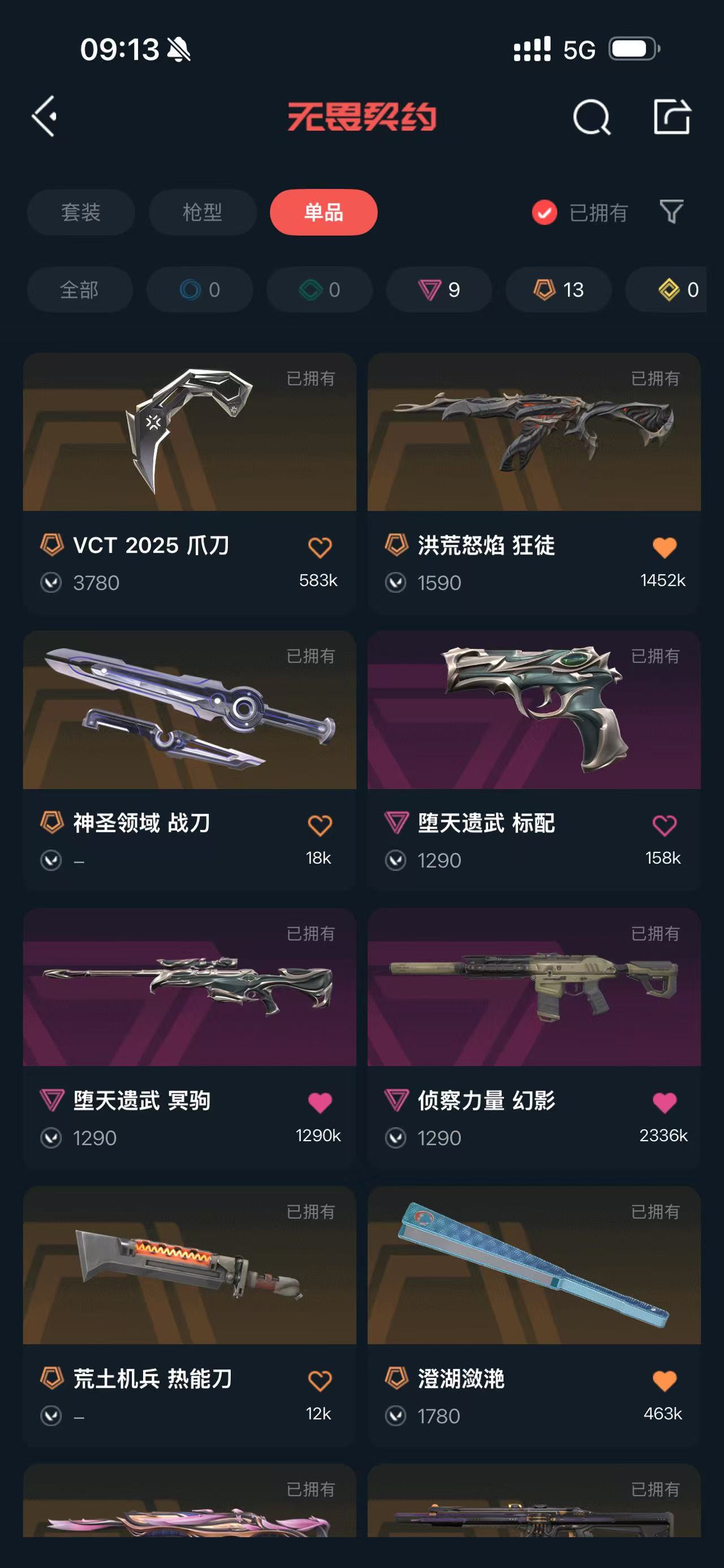Screen dimensions: 724x1568
Task: Like the VCT 2025 爪刀 skin
Action: point(320,547)
